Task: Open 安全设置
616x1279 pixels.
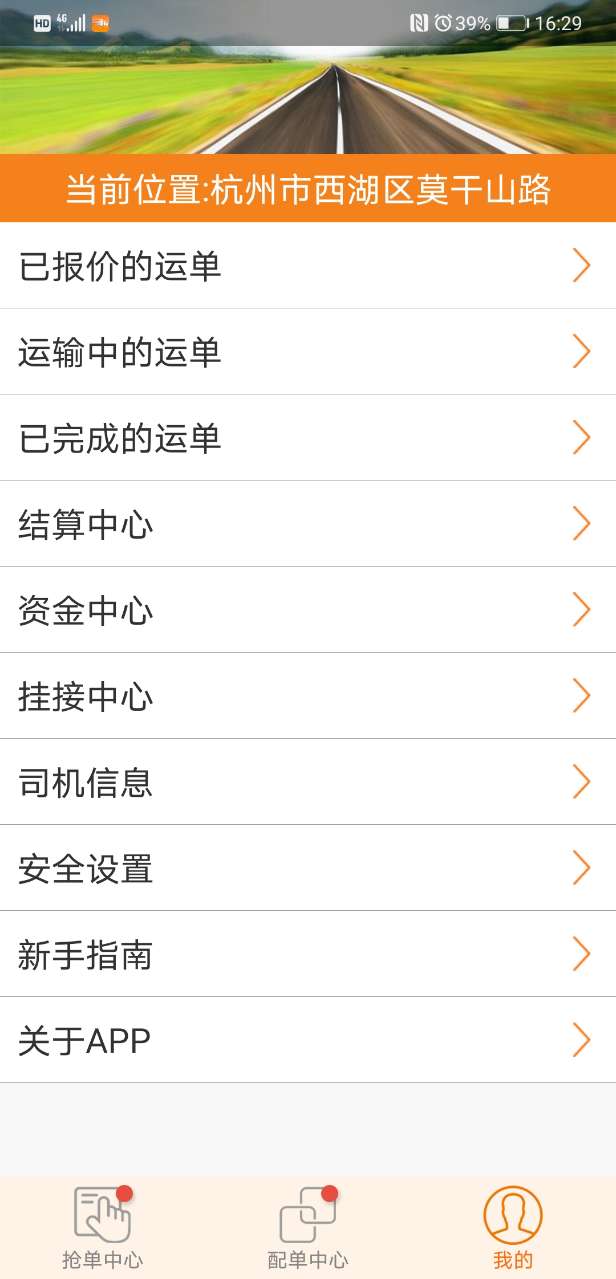Action: pyautogui.click(x=308, y=868)
